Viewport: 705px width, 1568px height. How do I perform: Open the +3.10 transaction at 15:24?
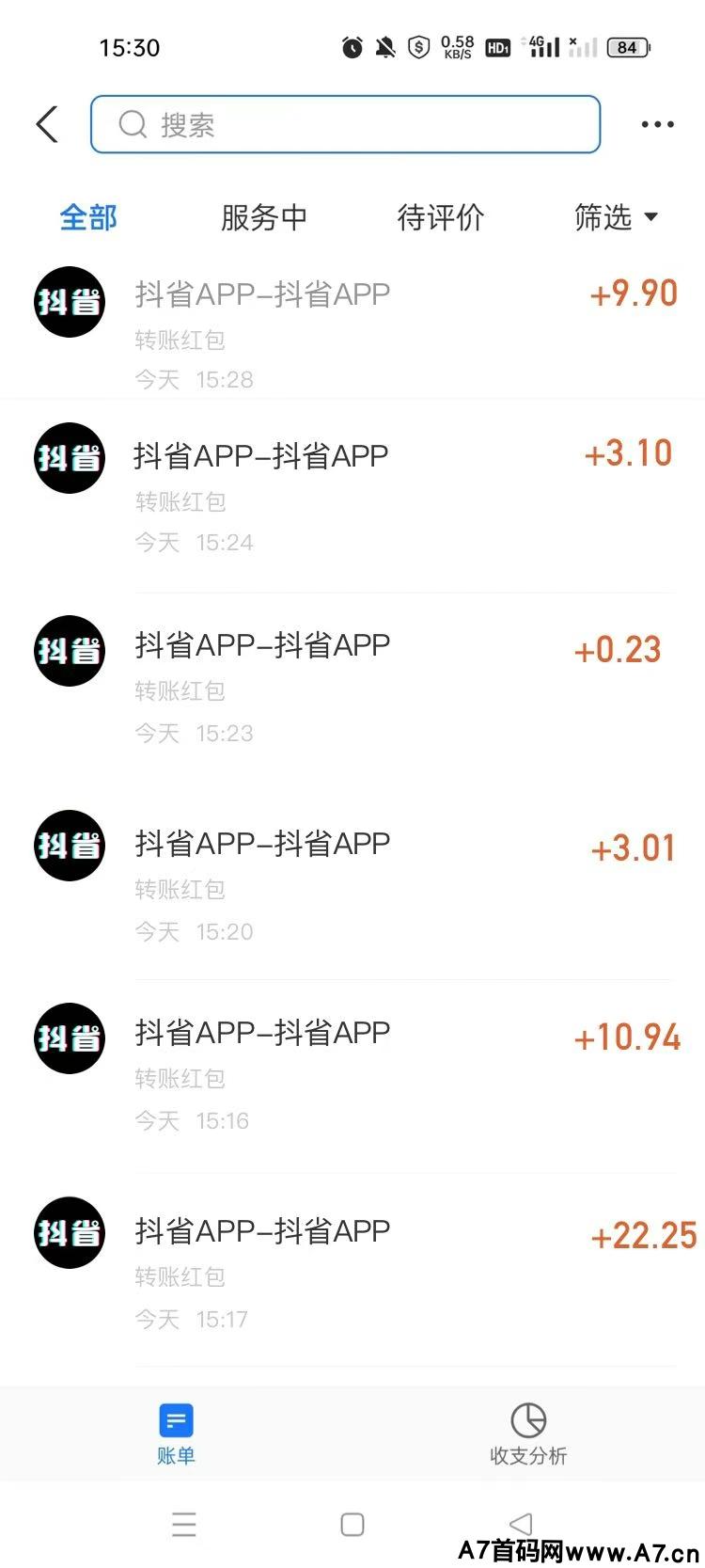click(352, 496)
